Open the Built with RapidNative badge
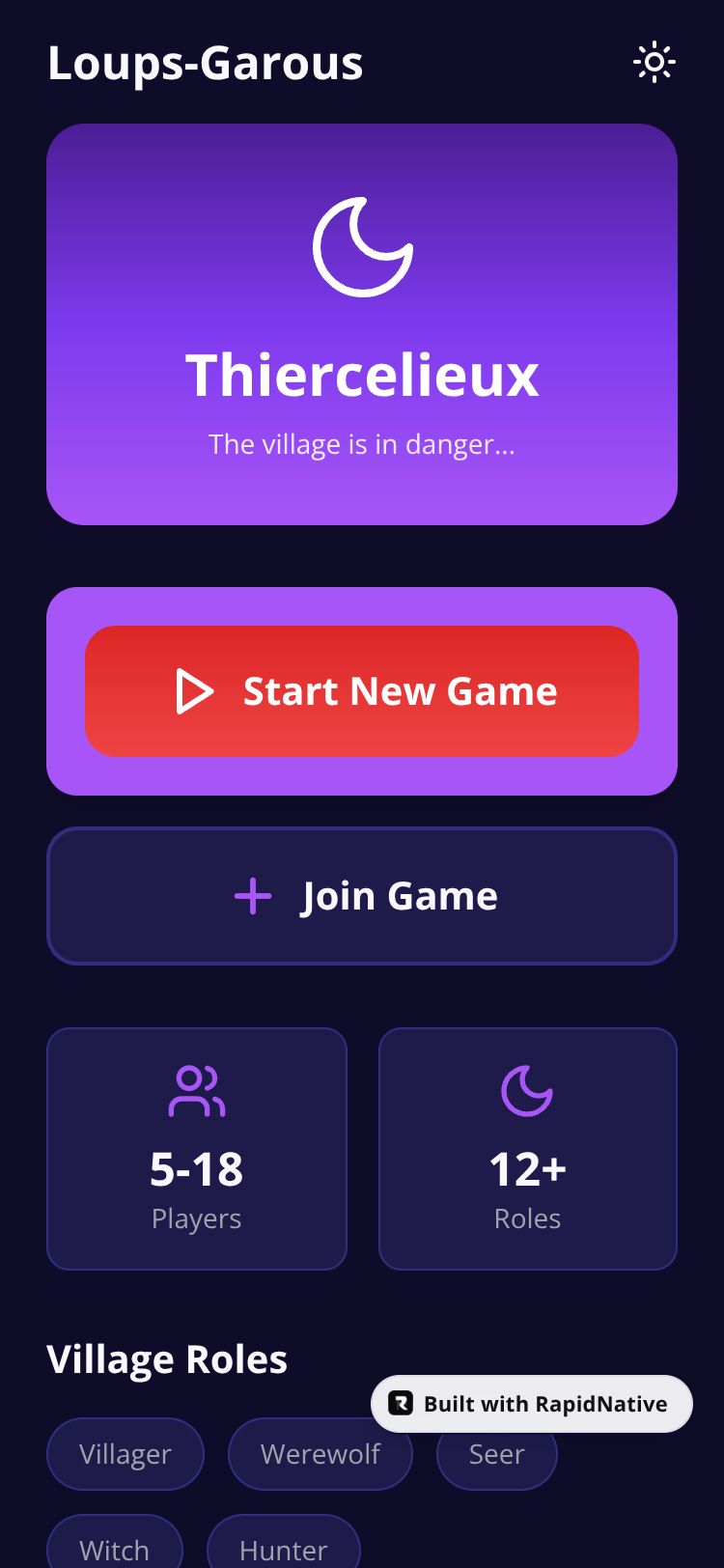724x1568 pixels. [x=531, y=1404]
